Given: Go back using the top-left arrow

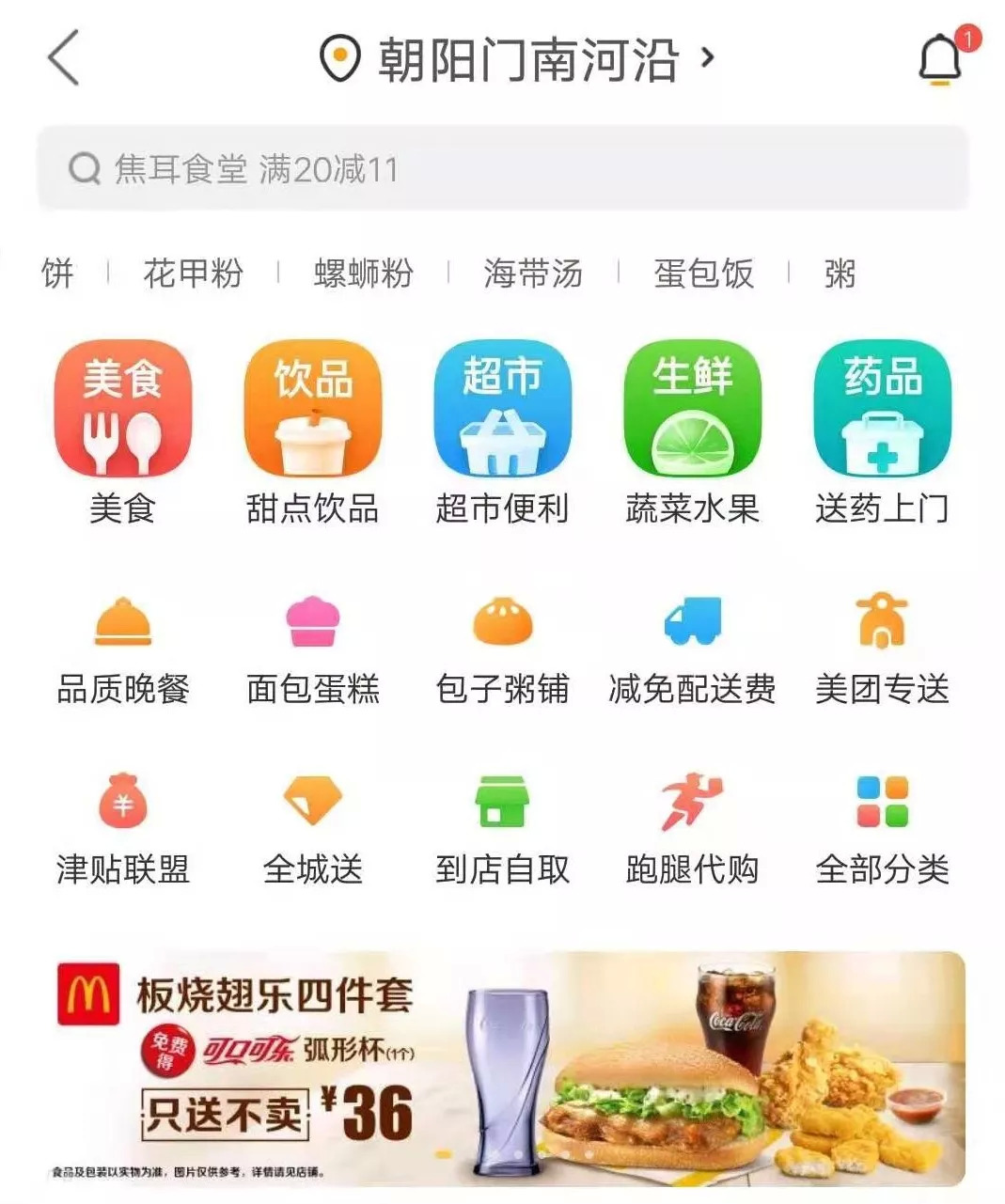Looking at the screenshot, I should click(x=64, y=58).
